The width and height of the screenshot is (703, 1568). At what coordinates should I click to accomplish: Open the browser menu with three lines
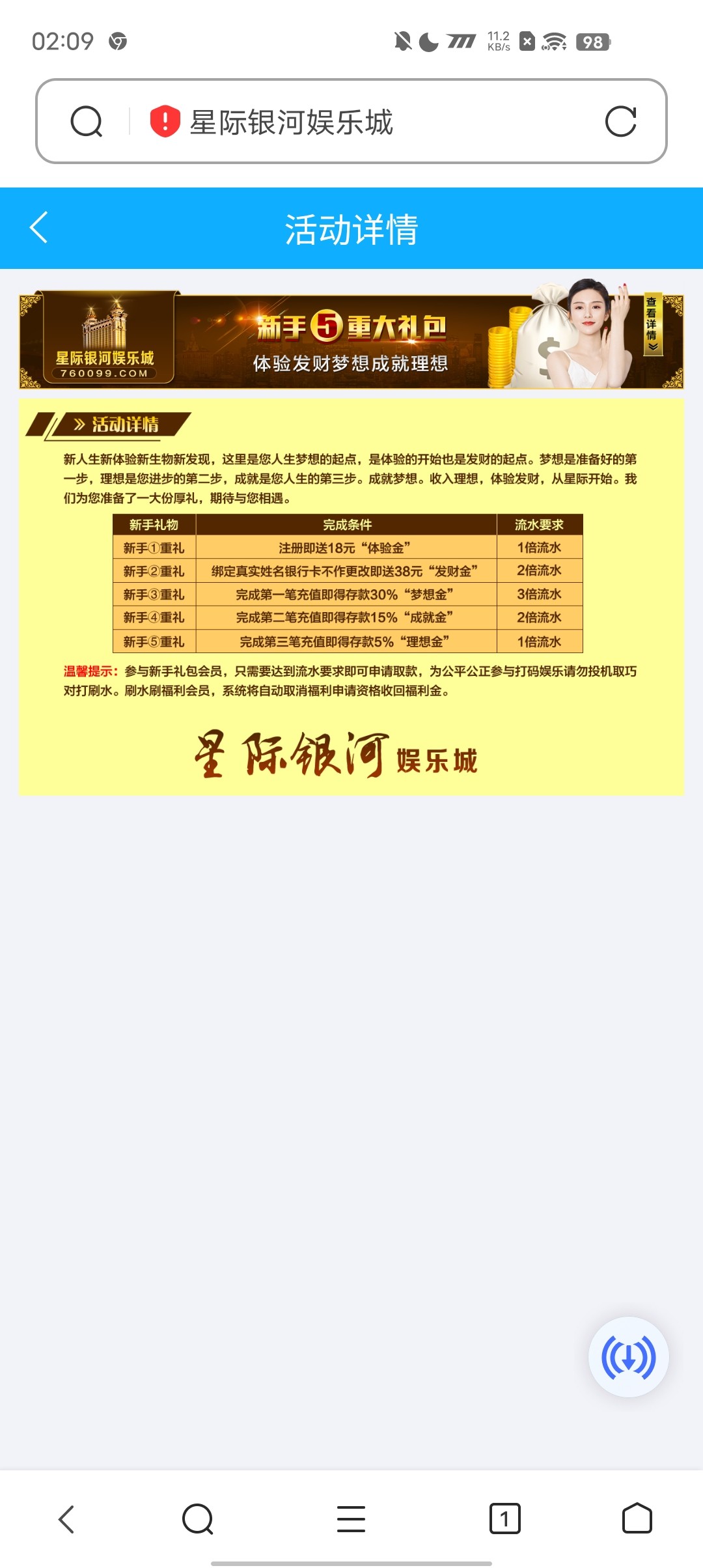(x=351, y=1519)
